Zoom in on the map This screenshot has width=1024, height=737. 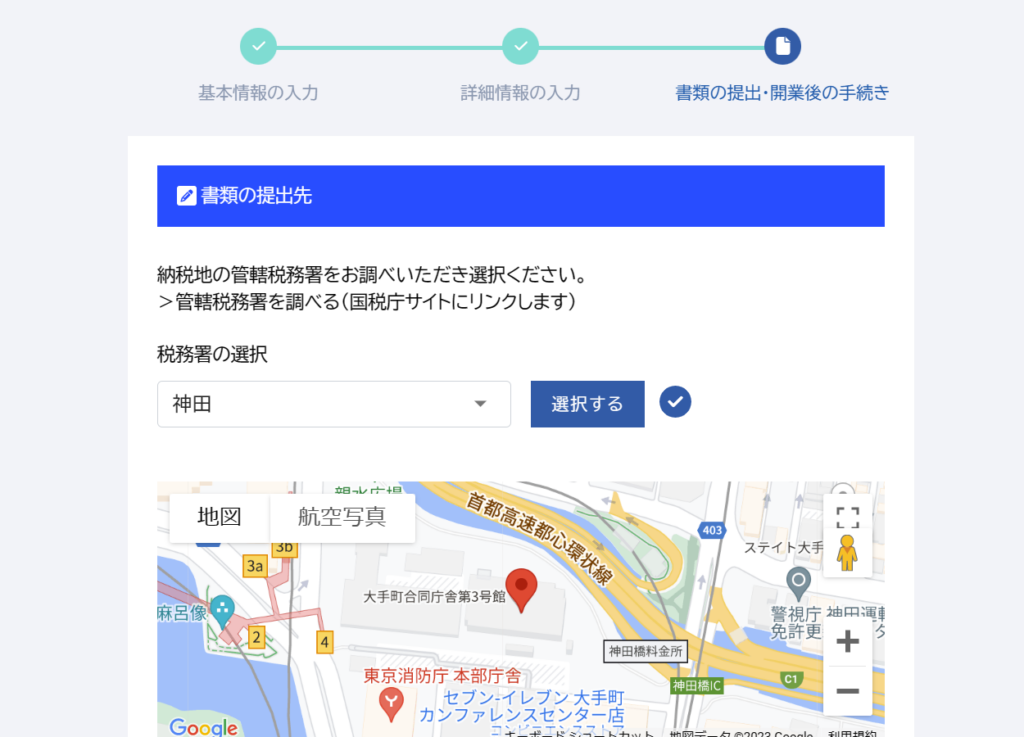pos(847,642)
